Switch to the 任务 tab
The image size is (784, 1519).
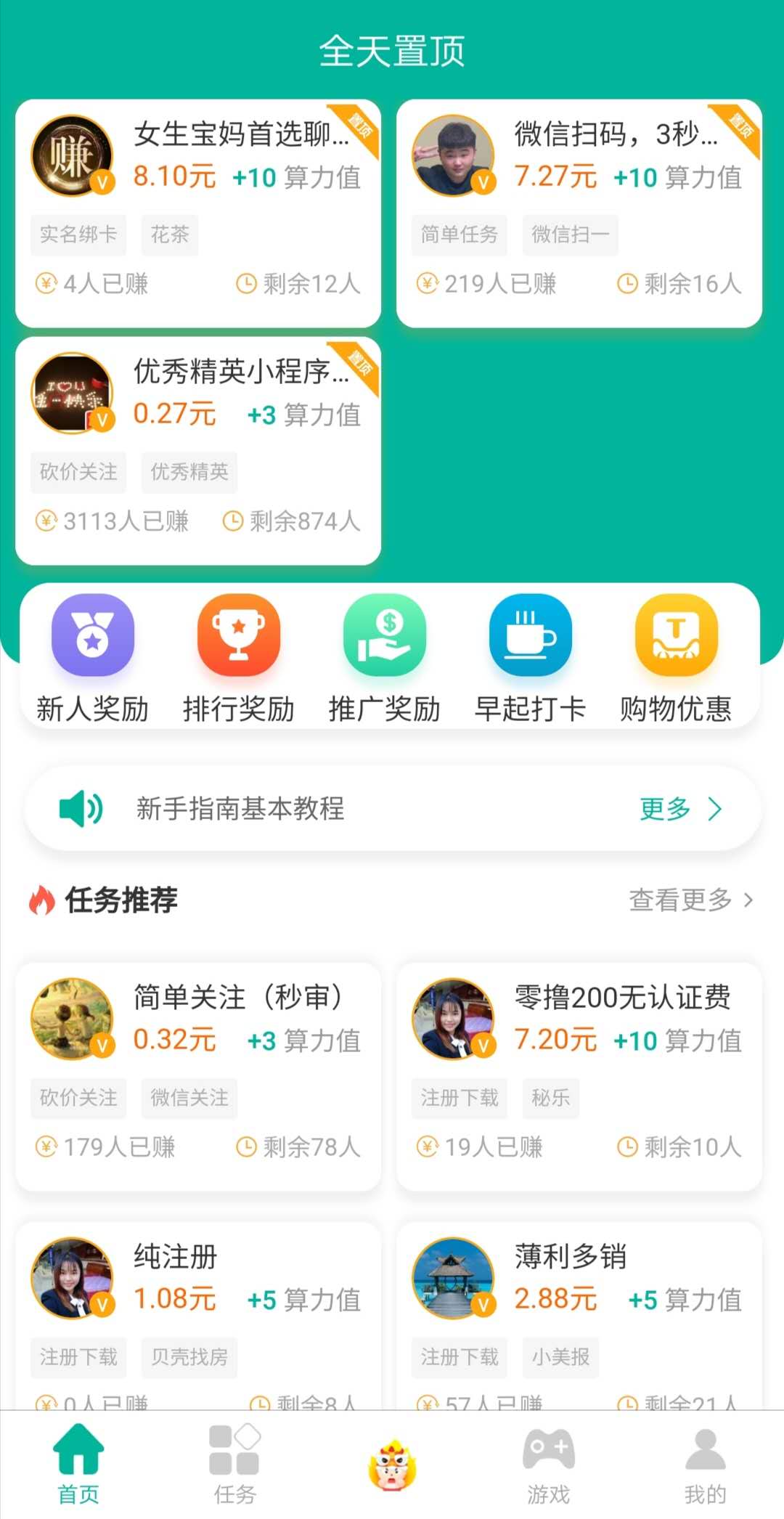234,1465
